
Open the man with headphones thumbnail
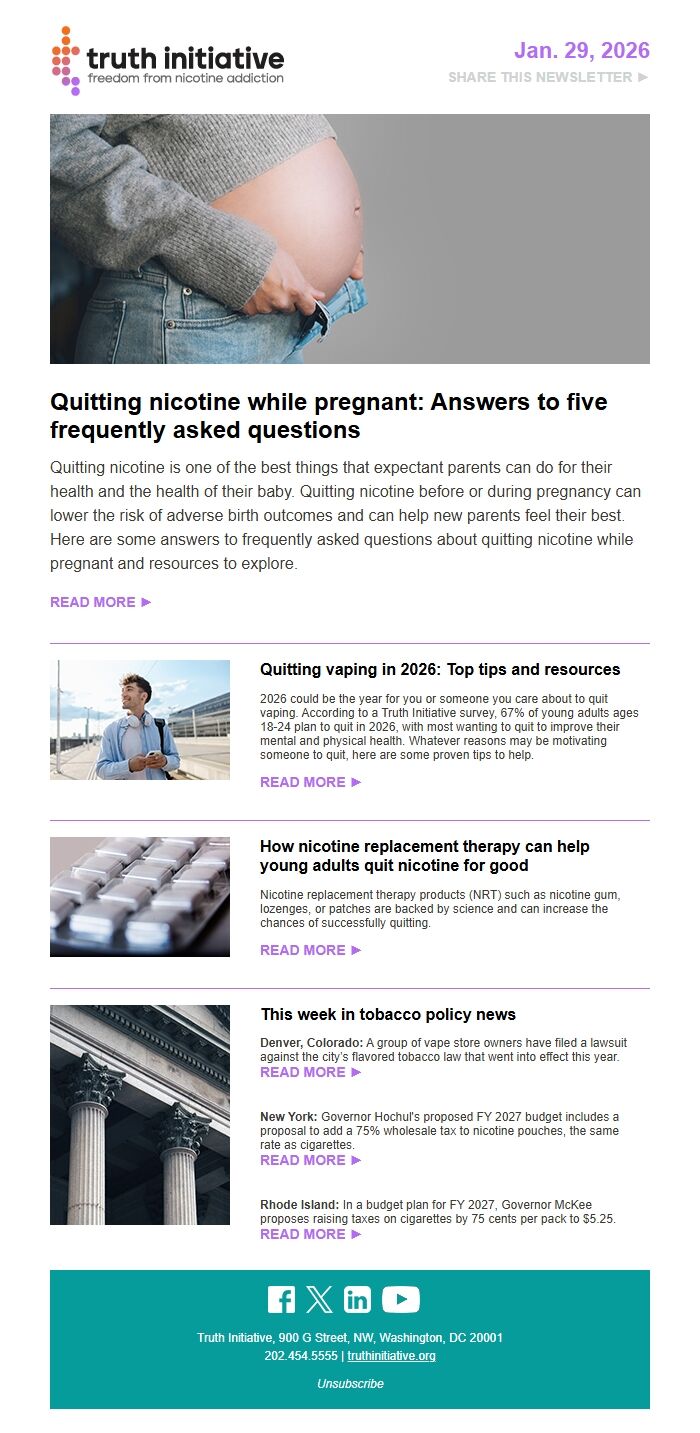tap(140, 720)
